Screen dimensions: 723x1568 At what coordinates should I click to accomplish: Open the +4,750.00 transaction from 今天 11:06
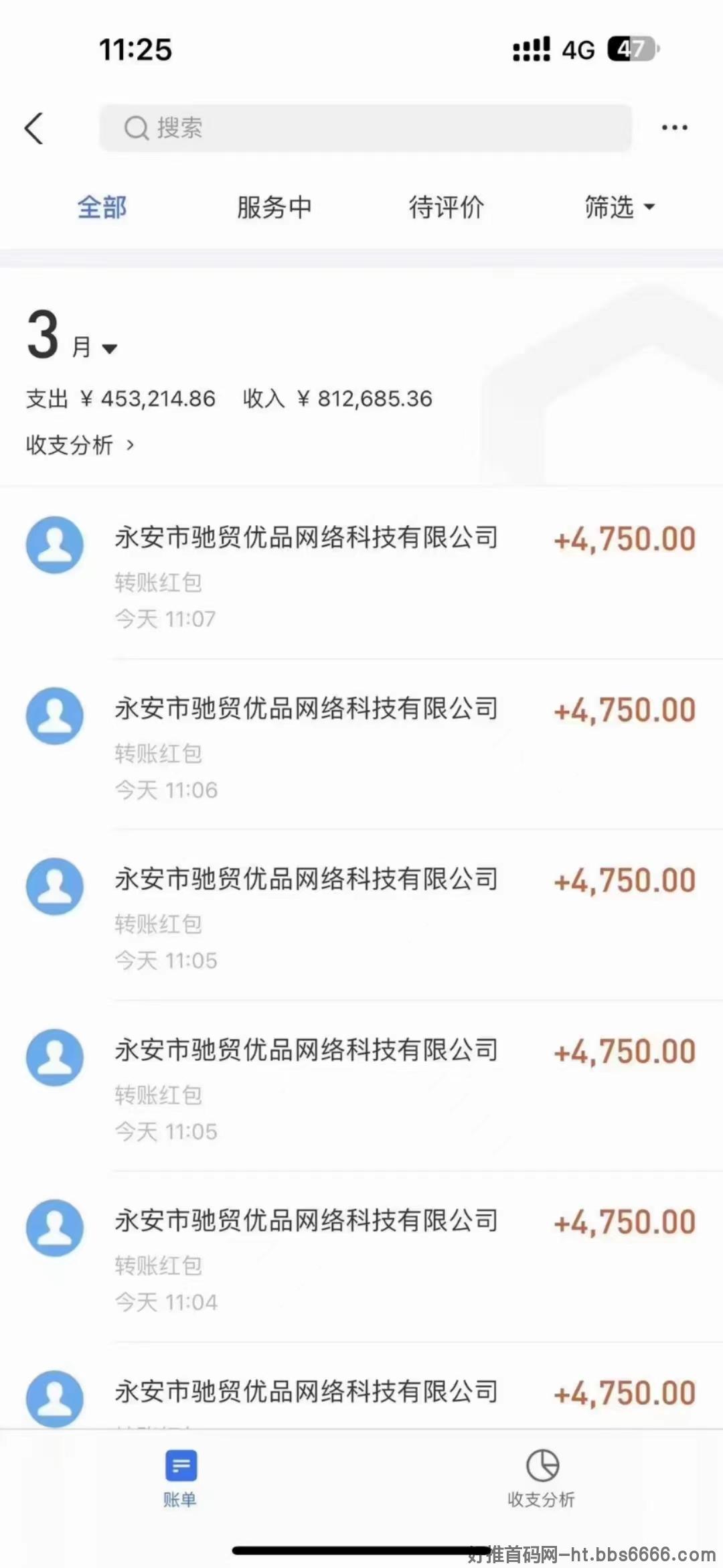pyautogui.click(x=361, y=744)
